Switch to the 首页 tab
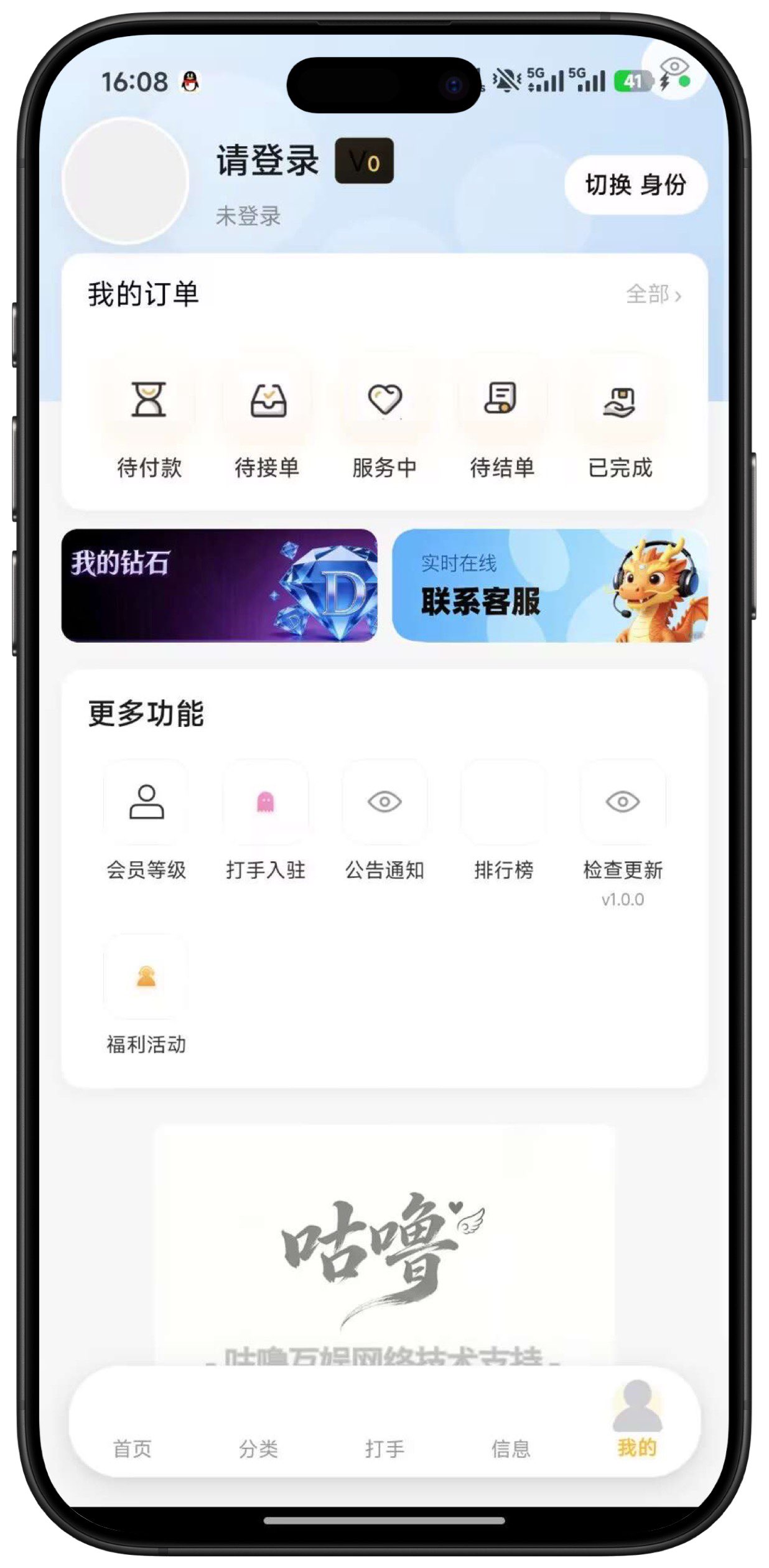This screenshot has height=1568, width=769. [132, 1447]
